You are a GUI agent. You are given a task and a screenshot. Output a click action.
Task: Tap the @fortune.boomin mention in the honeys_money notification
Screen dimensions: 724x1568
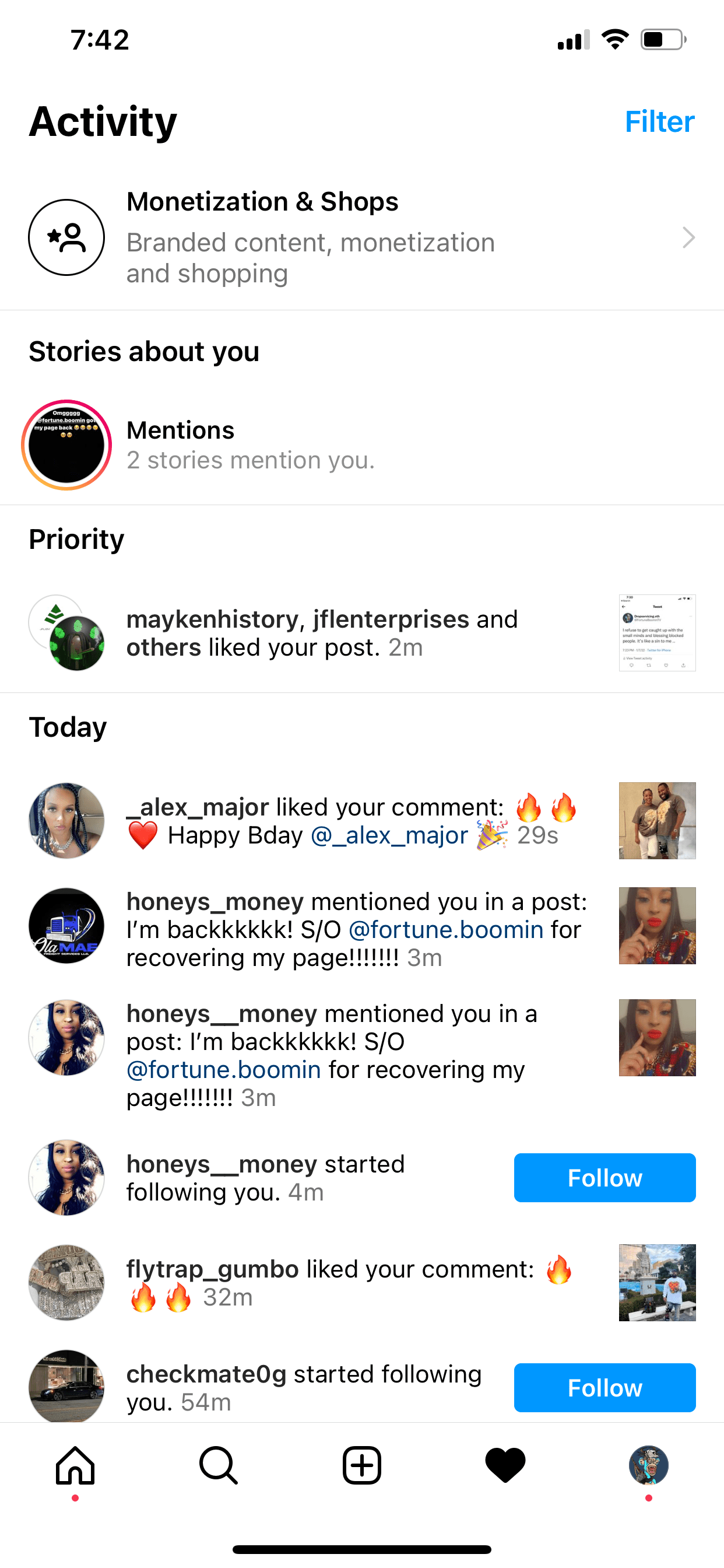coord(445,929)
